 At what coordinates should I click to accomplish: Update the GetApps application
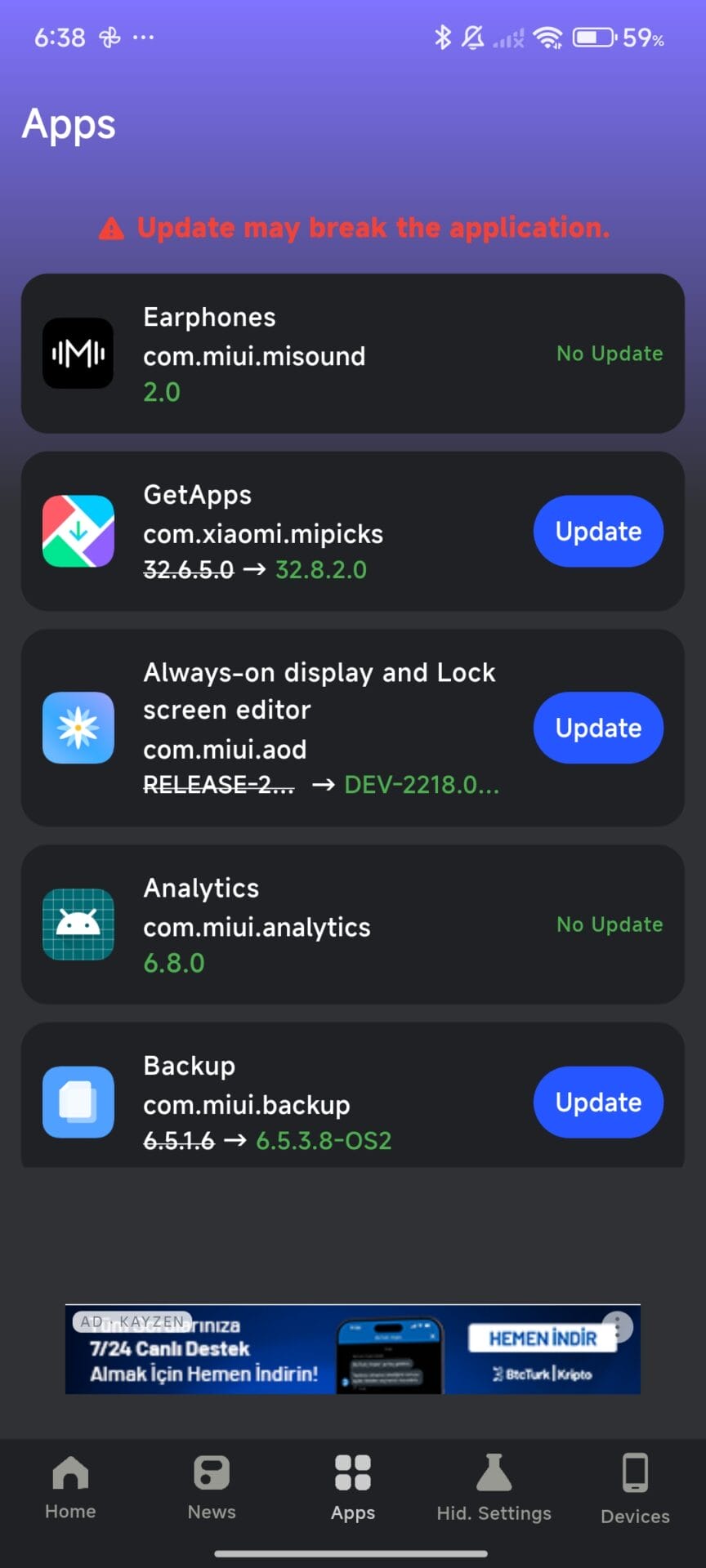point(598,532)
